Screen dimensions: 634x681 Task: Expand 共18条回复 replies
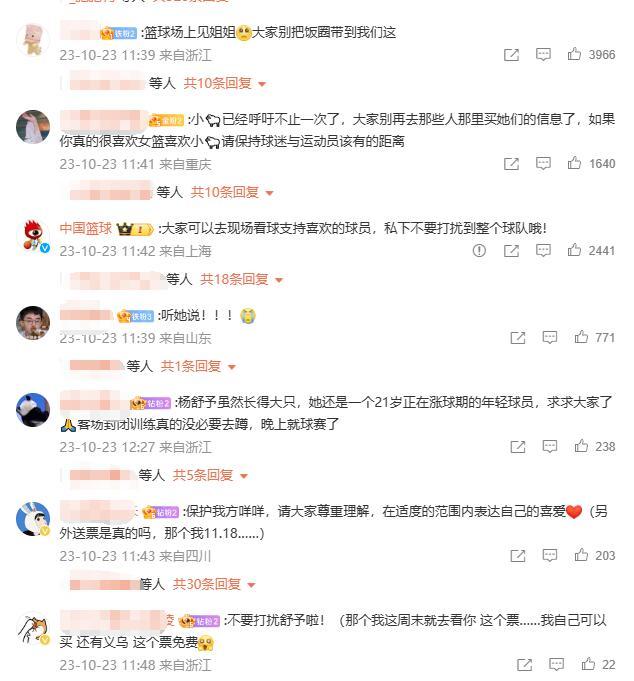click(x=241, y=280)
